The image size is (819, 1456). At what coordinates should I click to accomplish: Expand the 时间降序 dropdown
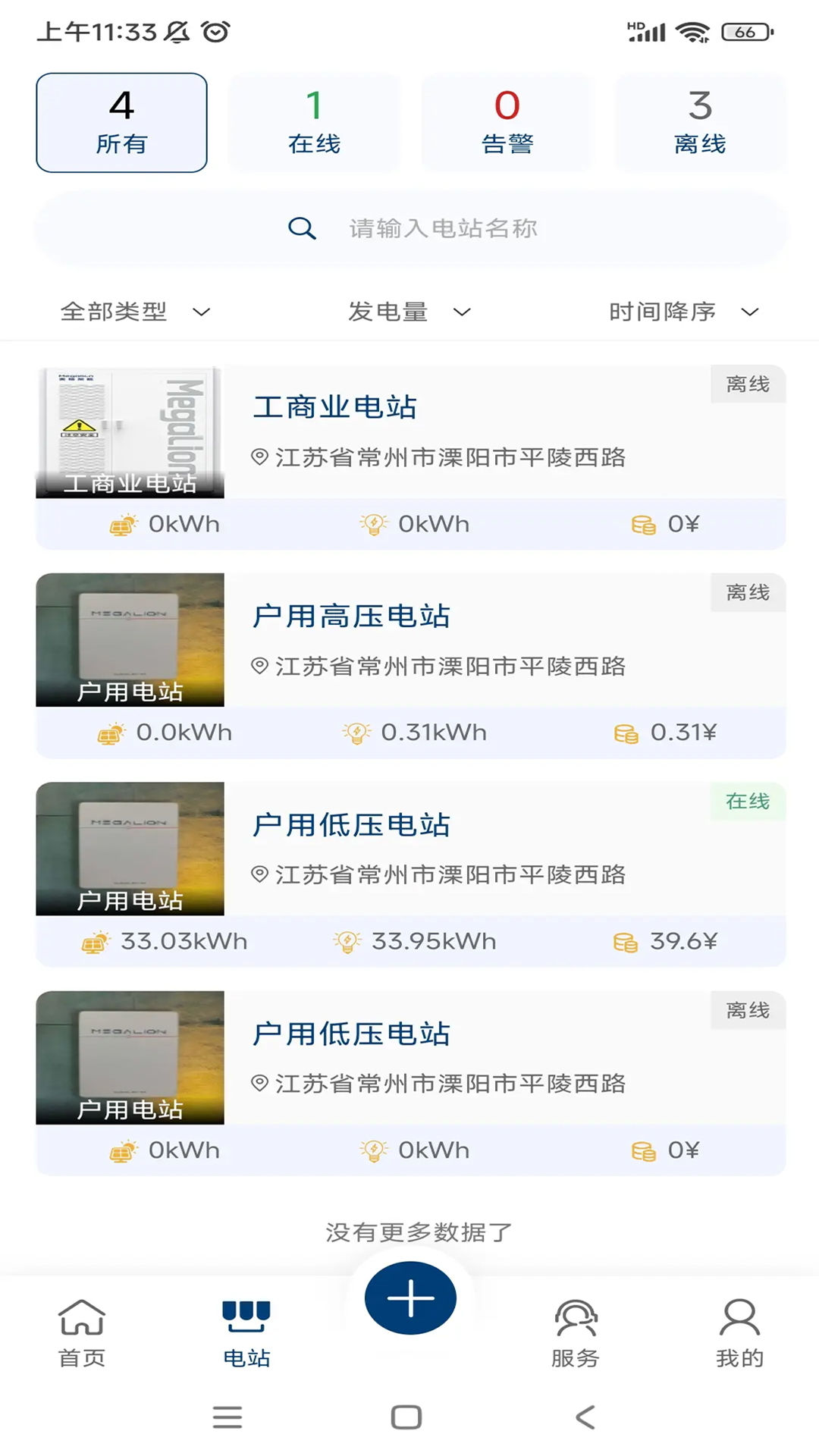pyautogui.click(x=683, y=312)
